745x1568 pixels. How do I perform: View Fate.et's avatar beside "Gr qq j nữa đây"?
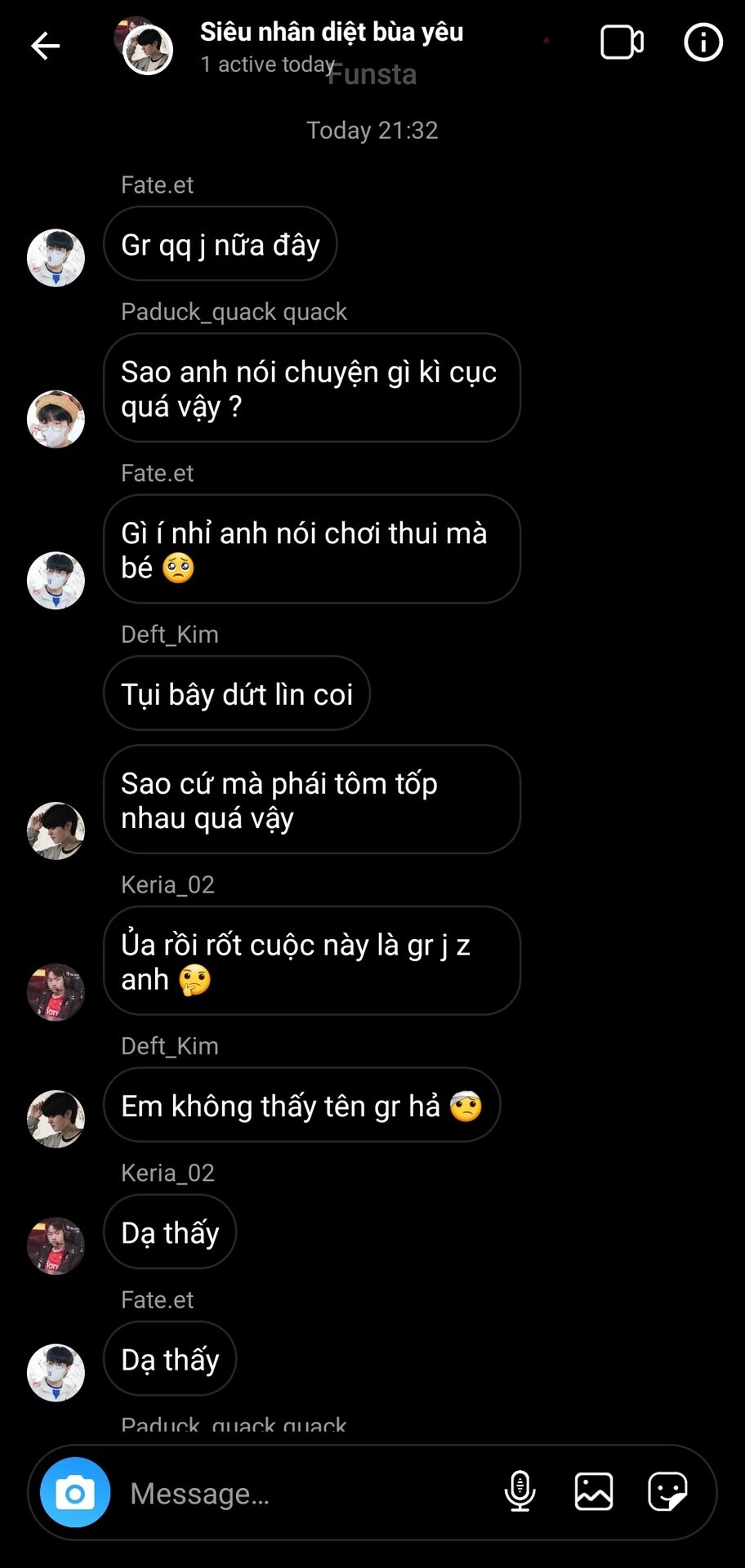(x=56, y=258)
